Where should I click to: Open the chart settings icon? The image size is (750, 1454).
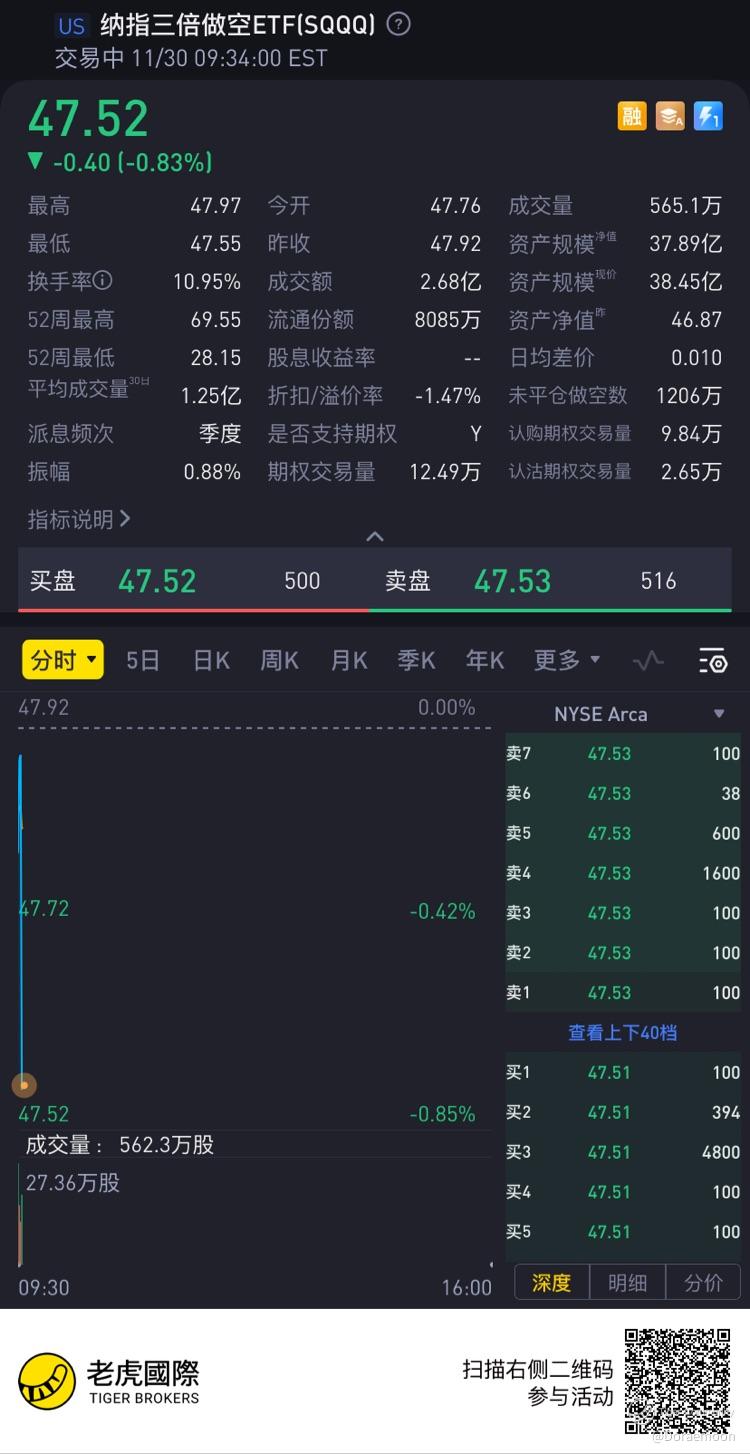click(712, 660)
